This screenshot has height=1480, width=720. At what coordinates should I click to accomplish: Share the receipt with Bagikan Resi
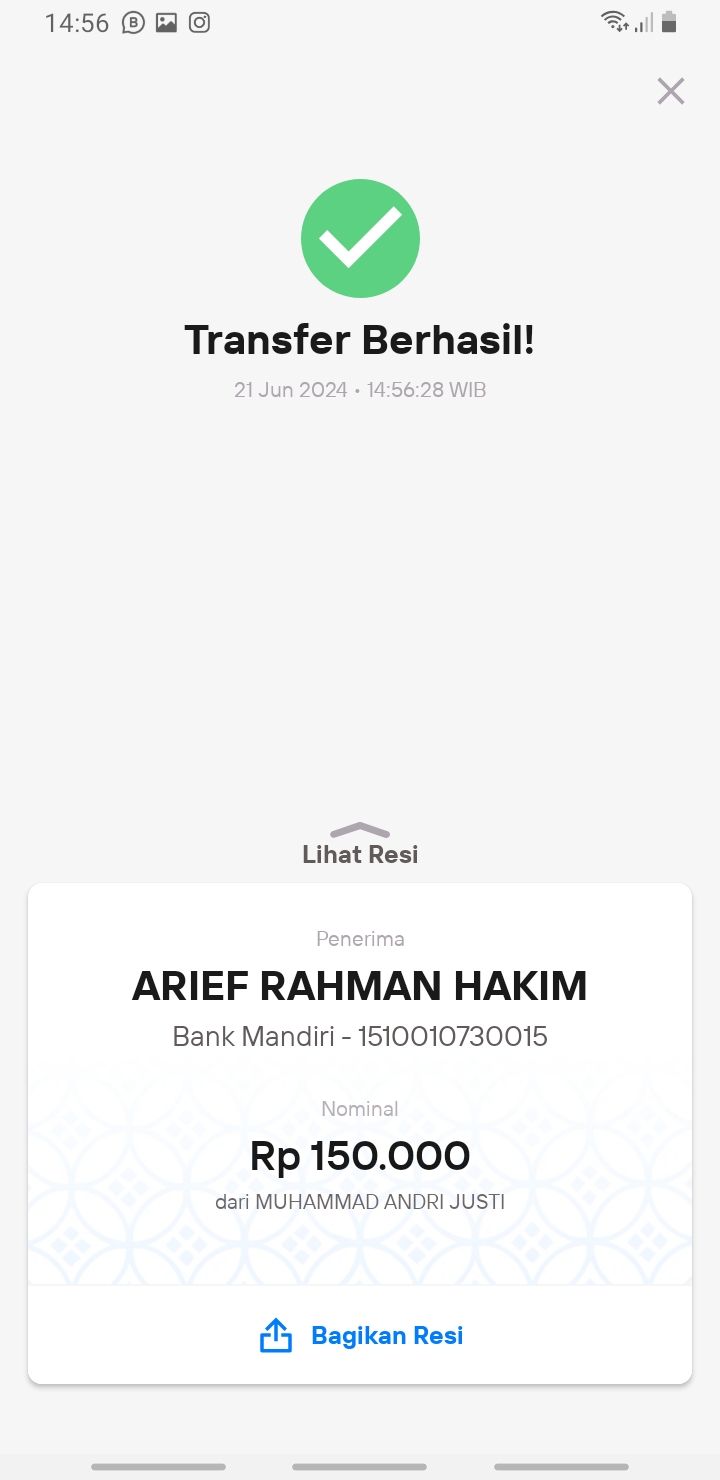(360, 1335)
